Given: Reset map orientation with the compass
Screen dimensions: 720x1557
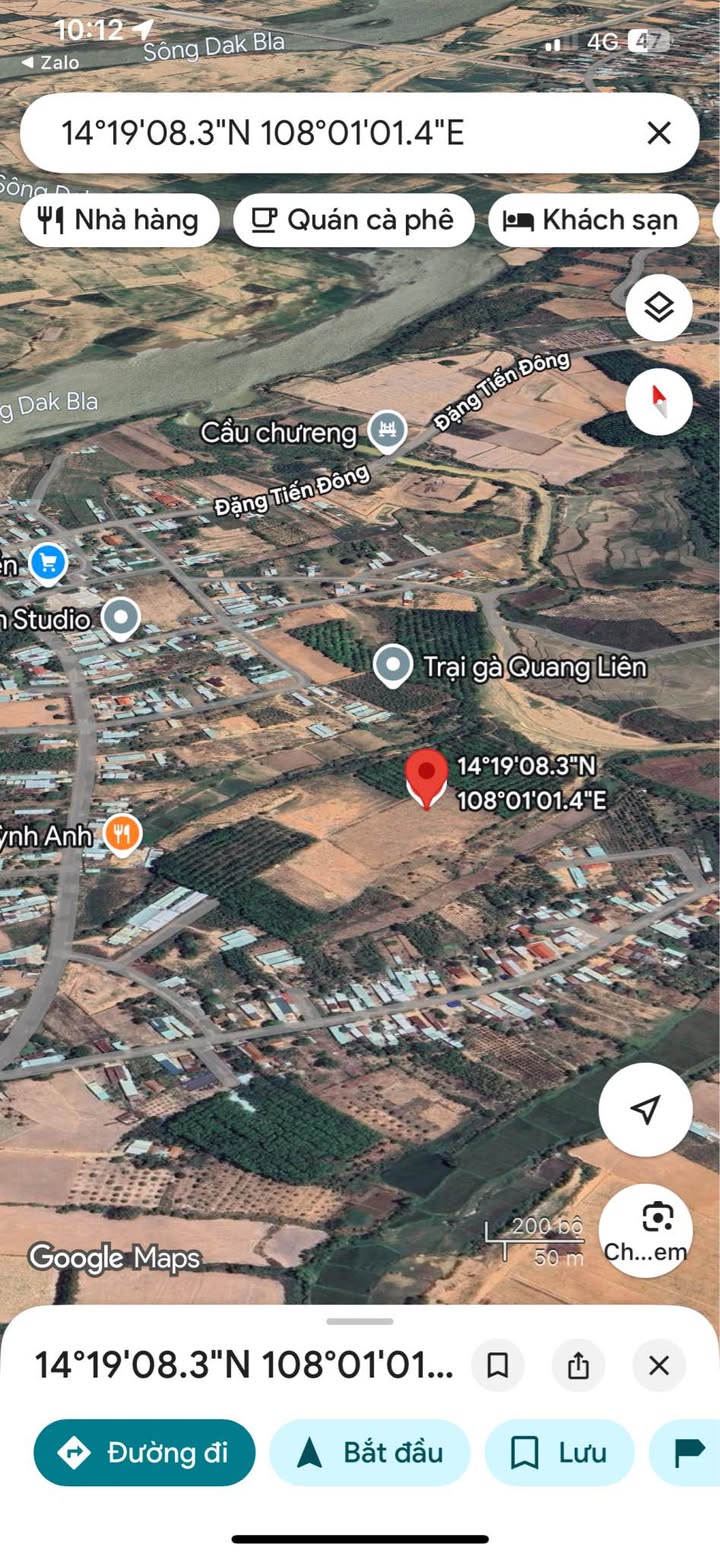Looking at the screenshot, I should click(x=659, y=402).
